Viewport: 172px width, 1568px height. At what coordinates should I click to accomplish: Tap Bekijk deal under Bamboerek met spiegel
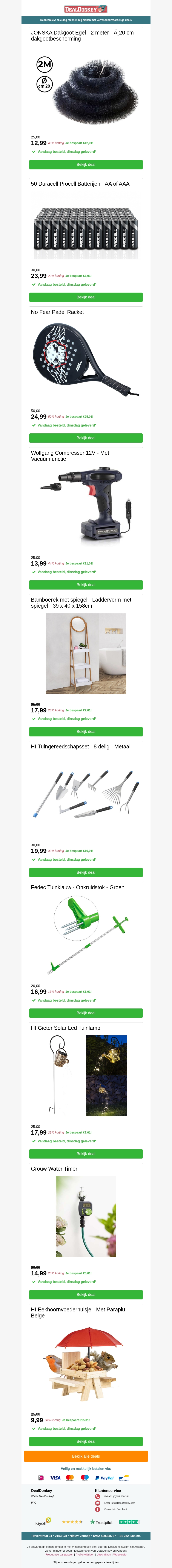tap(86, 732)
